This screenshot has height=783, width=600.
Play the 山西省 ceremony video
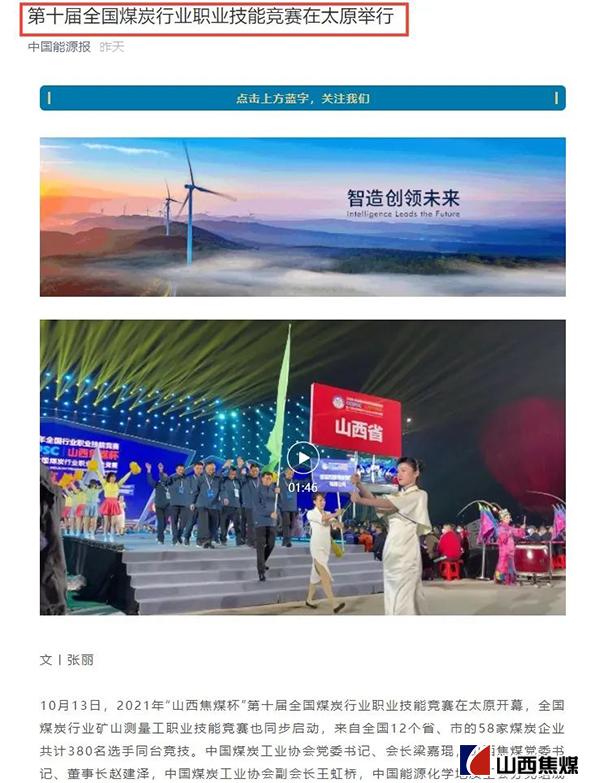[x=303, y=459]
